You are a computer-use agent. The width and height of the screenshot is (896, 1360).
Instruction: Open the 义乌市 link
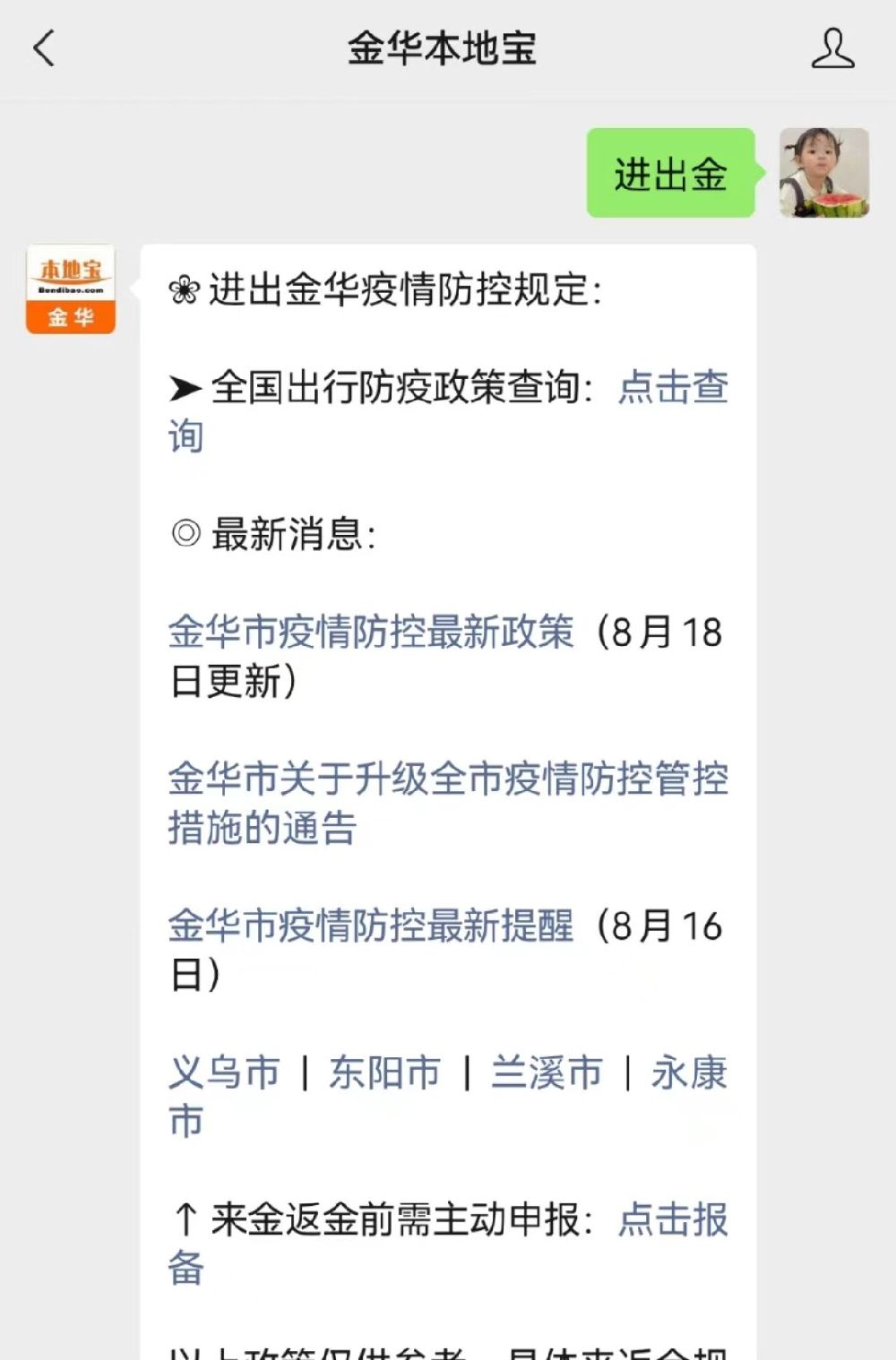coord(224,1072)
